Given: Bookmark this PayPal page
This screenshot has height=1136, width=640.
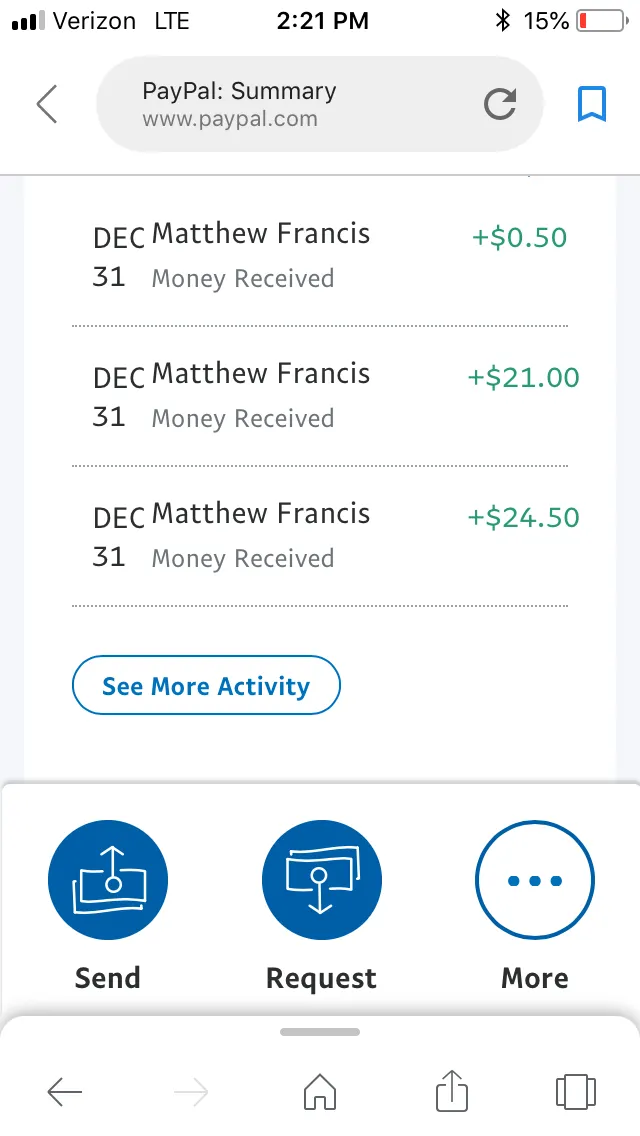Looking at the screenshot, I should pos(592,104).
